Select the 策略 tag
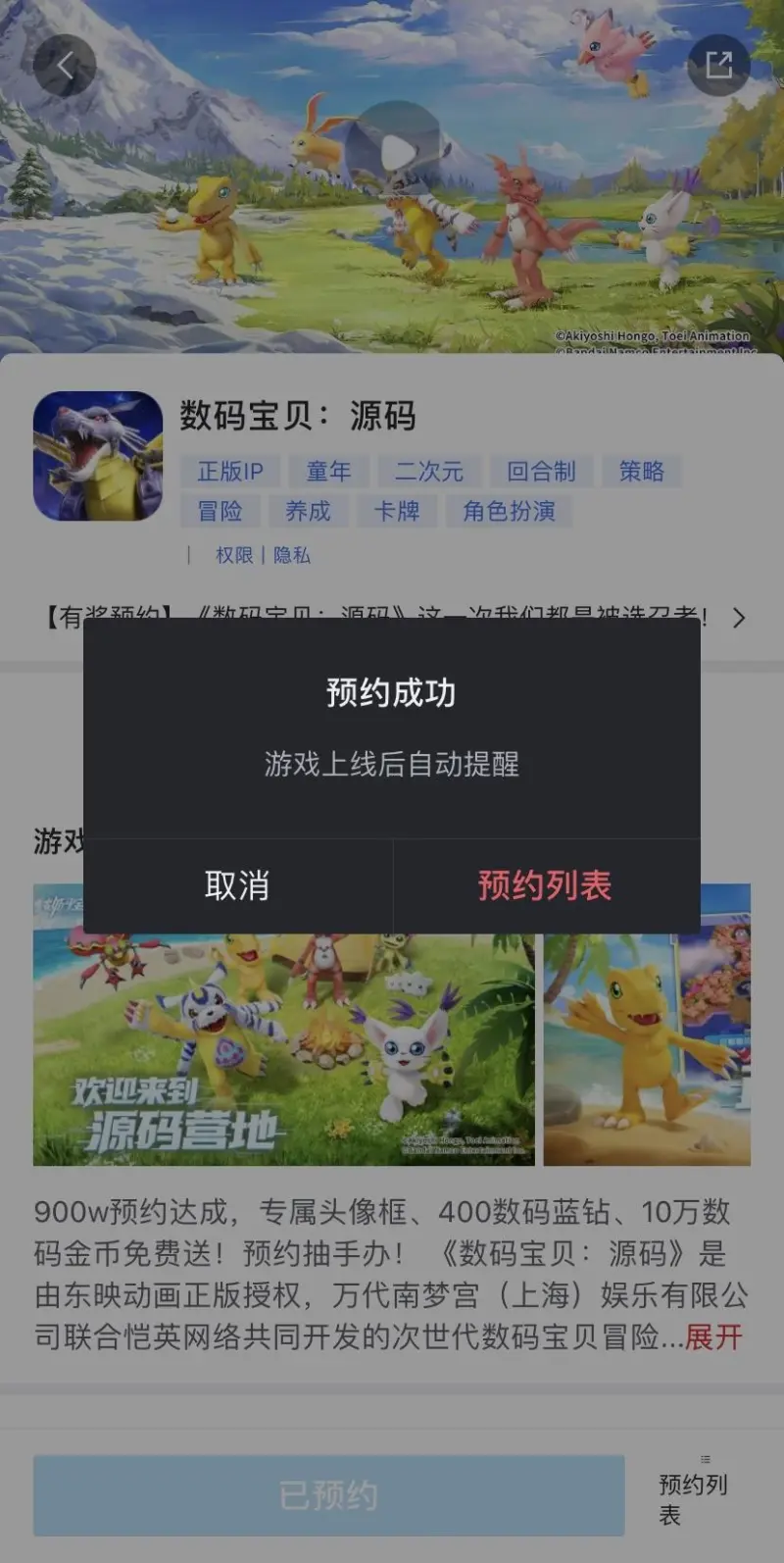Screen dimensions: 784x1563 (x=641, y=472)
